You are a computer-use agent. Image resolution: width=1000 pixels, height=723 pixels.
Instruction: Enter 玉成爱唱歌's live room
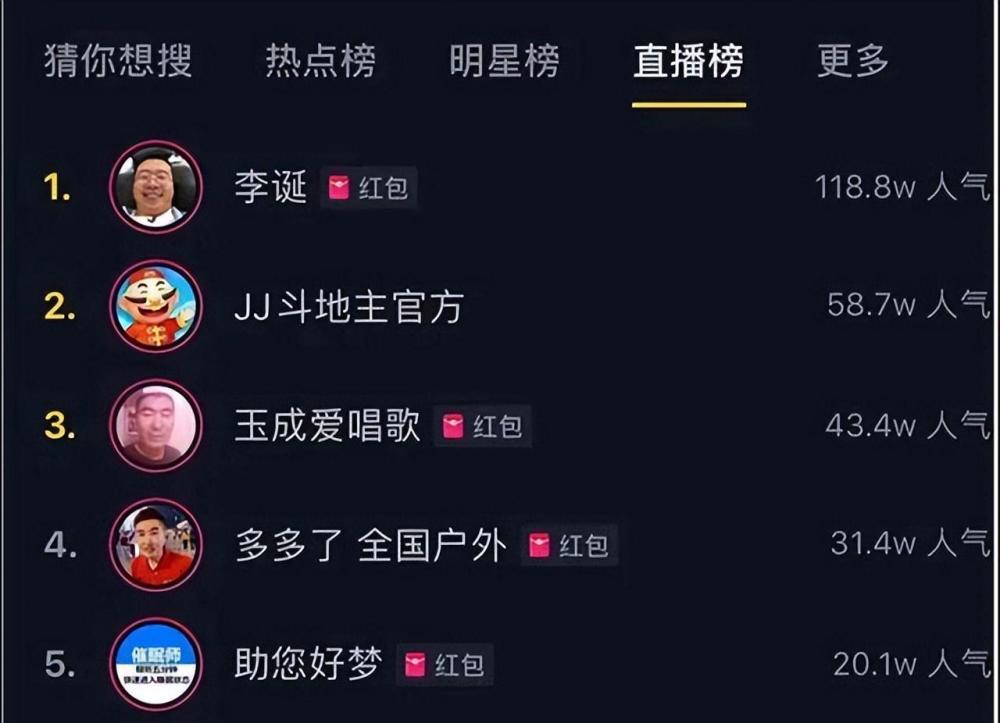pyautogui.click(x=500, y=425)
